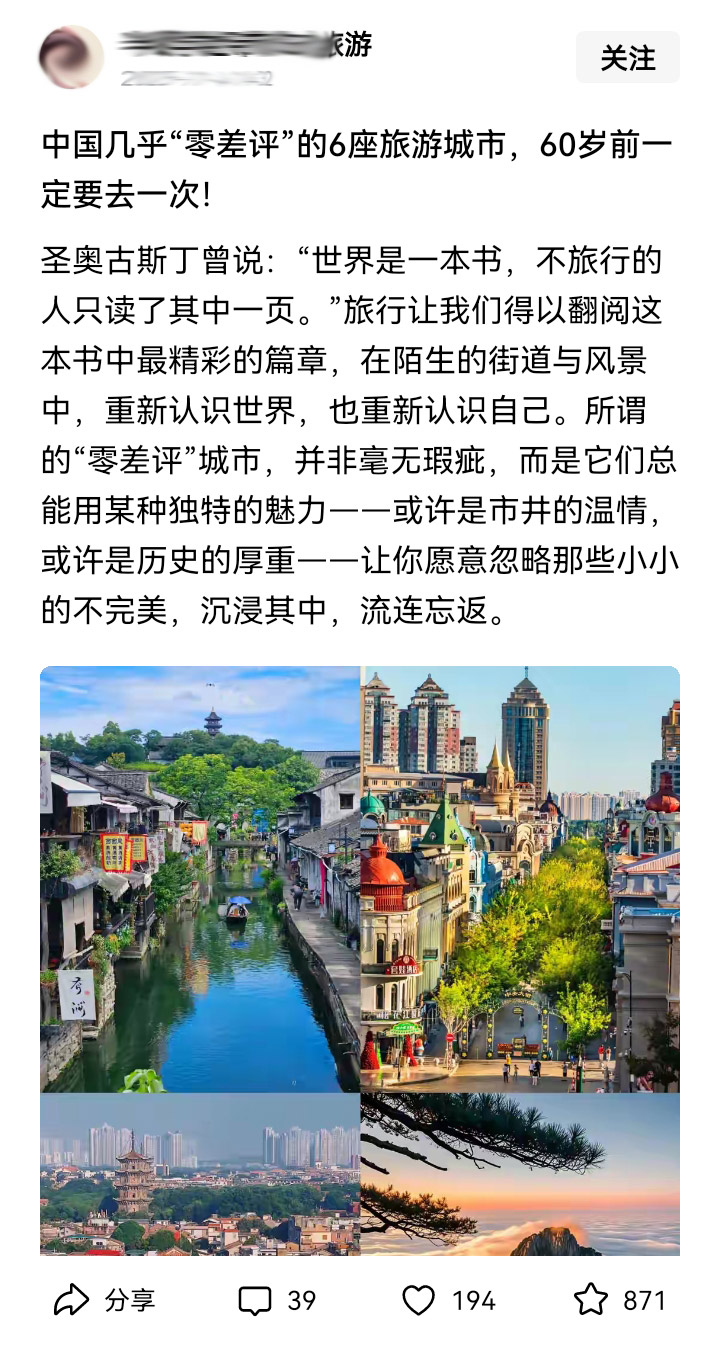Click the share icon next to 分享 label

coord(69,1299)
